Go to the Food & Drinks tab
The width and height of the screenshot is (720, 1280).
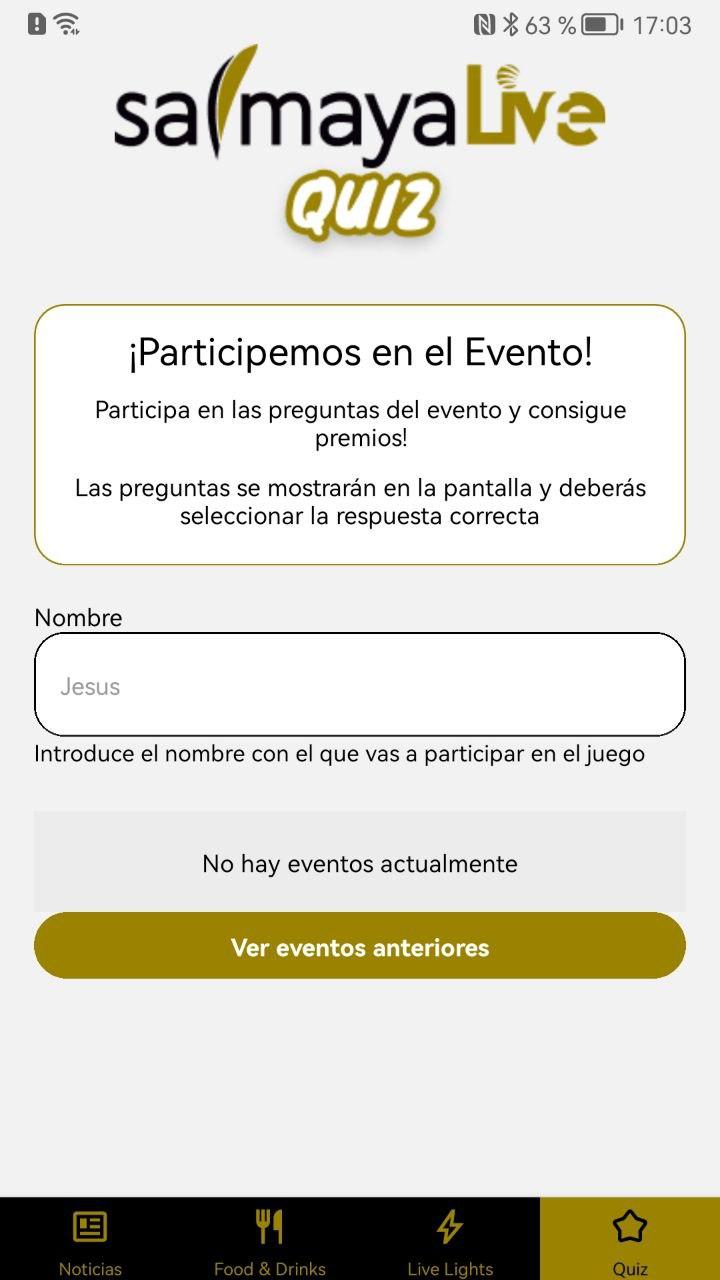[x=270, y=1239]
